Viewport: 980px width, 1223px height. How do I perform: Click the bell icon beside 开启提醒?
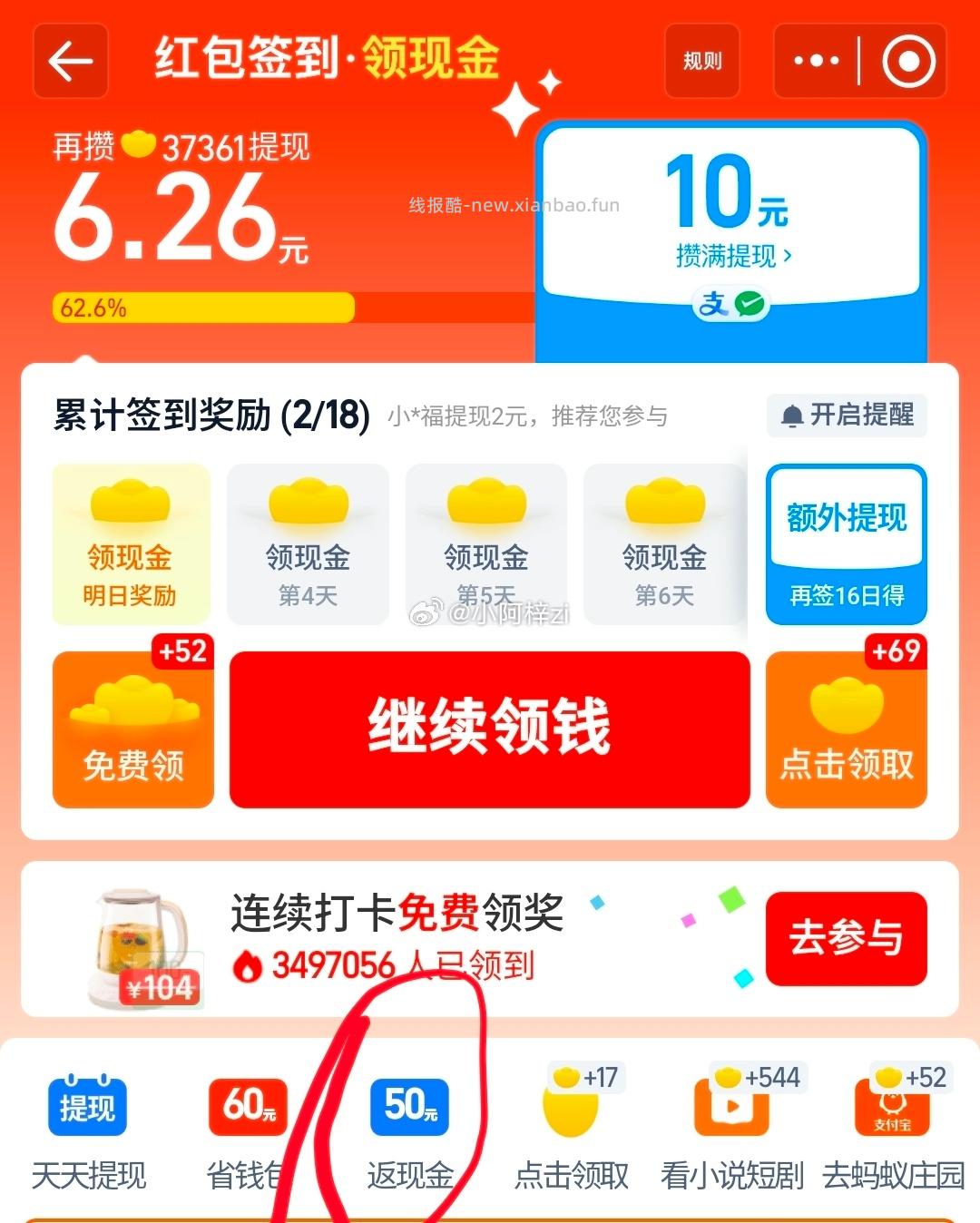pyautogui.click(x=793, y=416)
